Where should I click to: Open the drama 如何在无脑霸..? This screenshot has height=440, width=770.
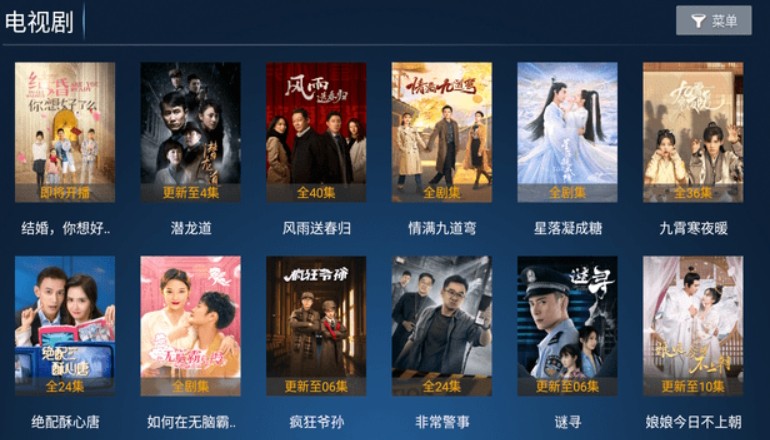[190, 326]
